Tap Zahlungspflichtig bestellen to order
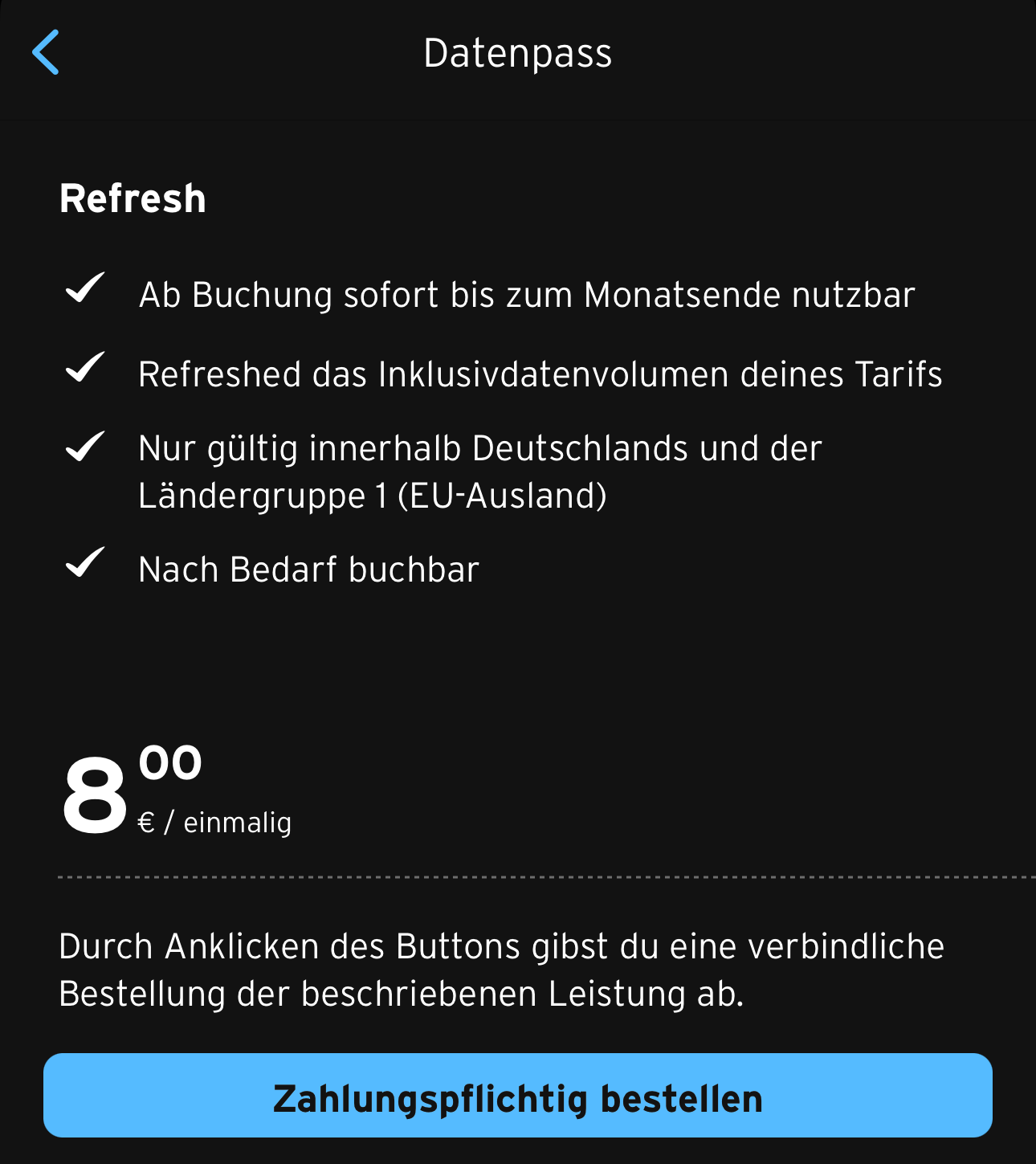Screen dimensions: 1036x1164 pyautogui.click(x=517, y=1096)
